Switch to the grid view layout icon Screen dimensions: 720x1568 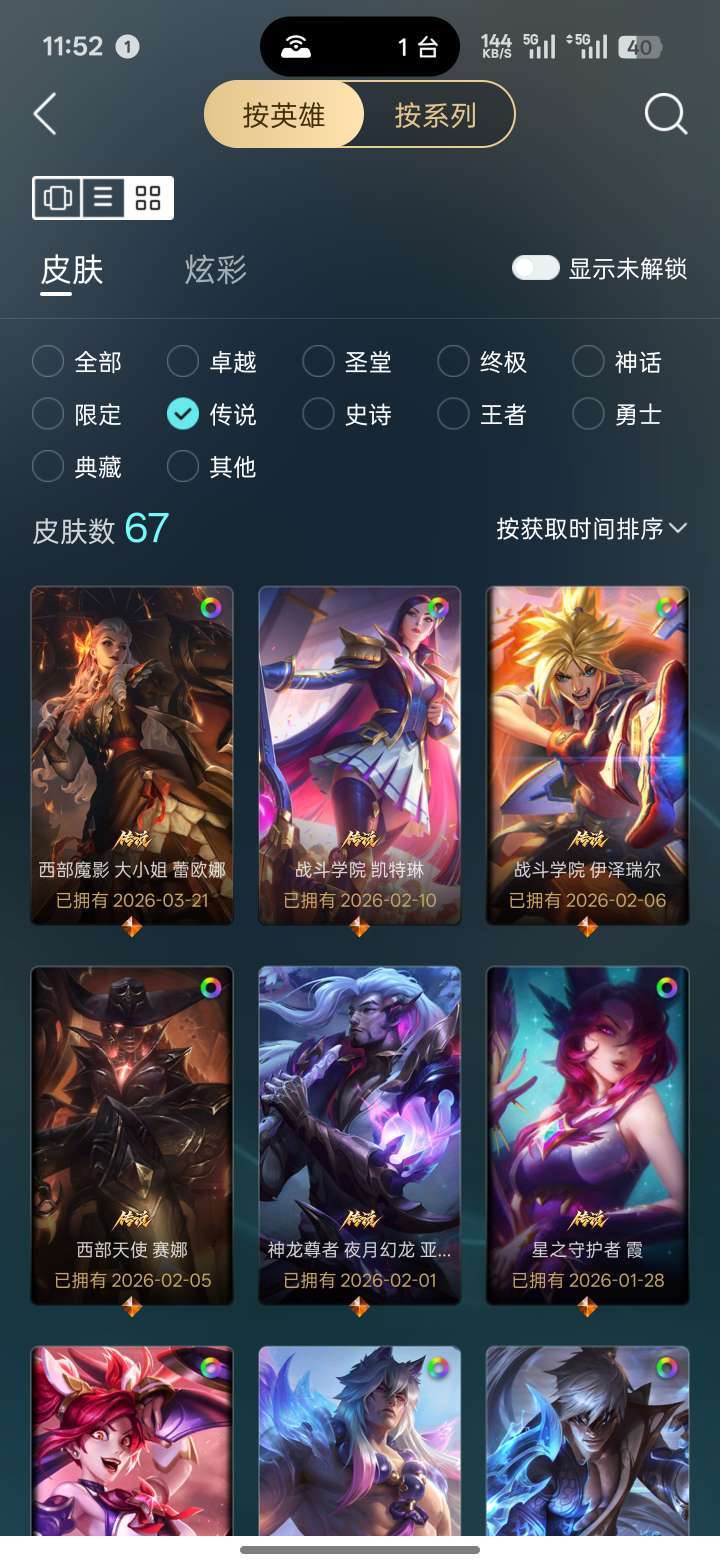click(x=147, y=197)
